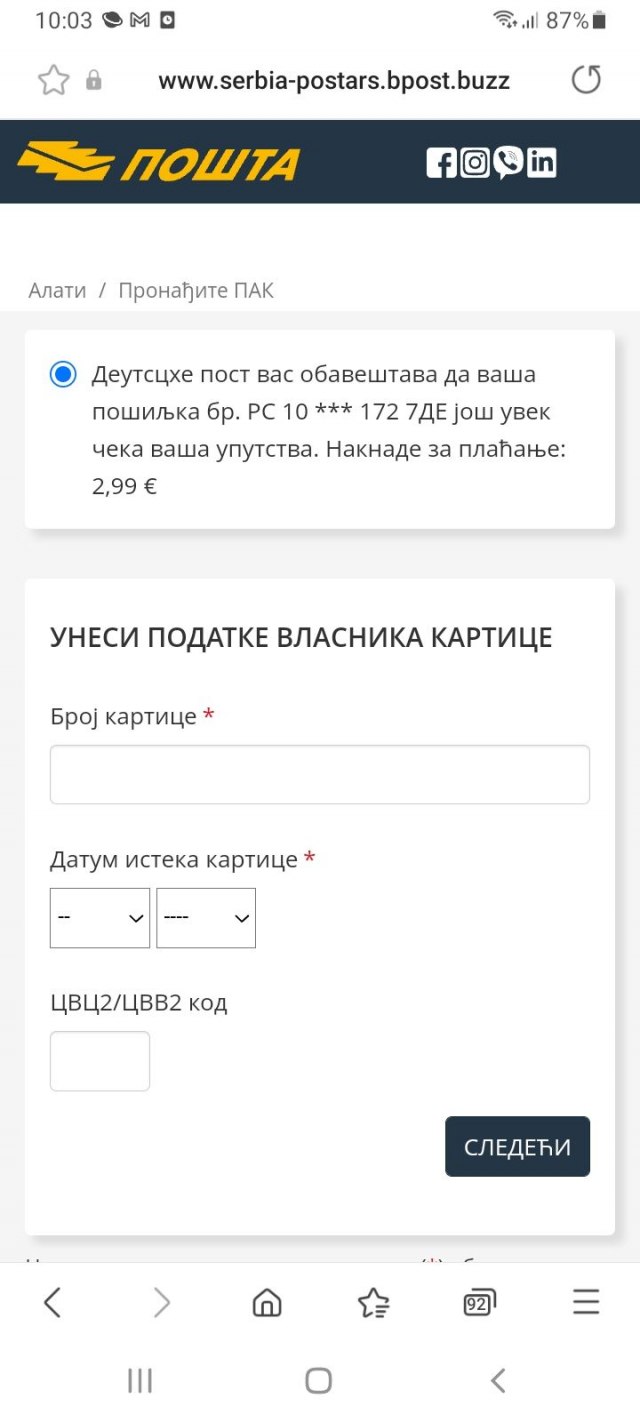Select the Деутсцхе пост radio button

click(x=63, y=375)
